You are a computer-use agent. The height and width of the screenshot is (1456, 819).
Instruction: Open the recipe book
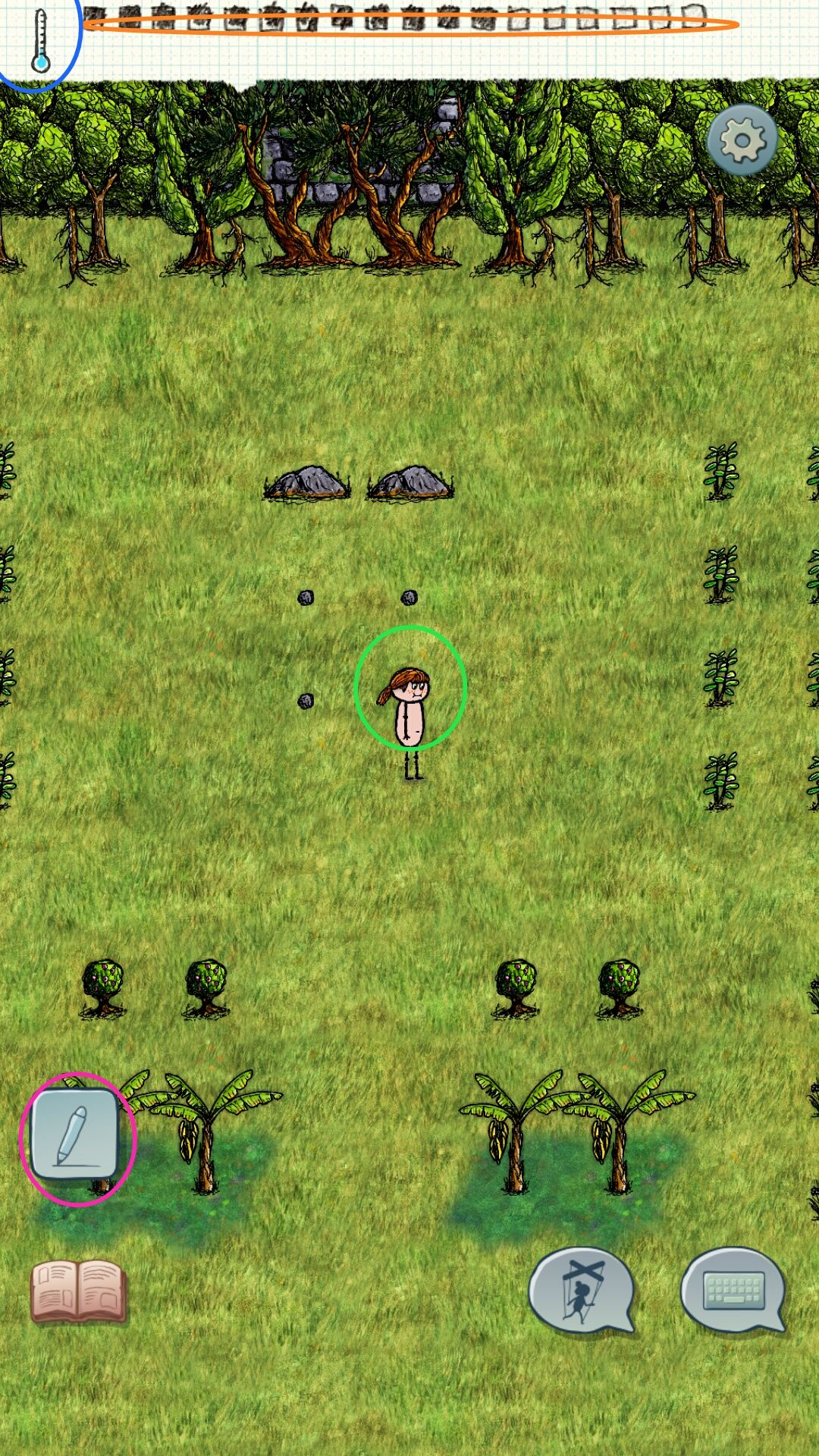coord(78,1291)
